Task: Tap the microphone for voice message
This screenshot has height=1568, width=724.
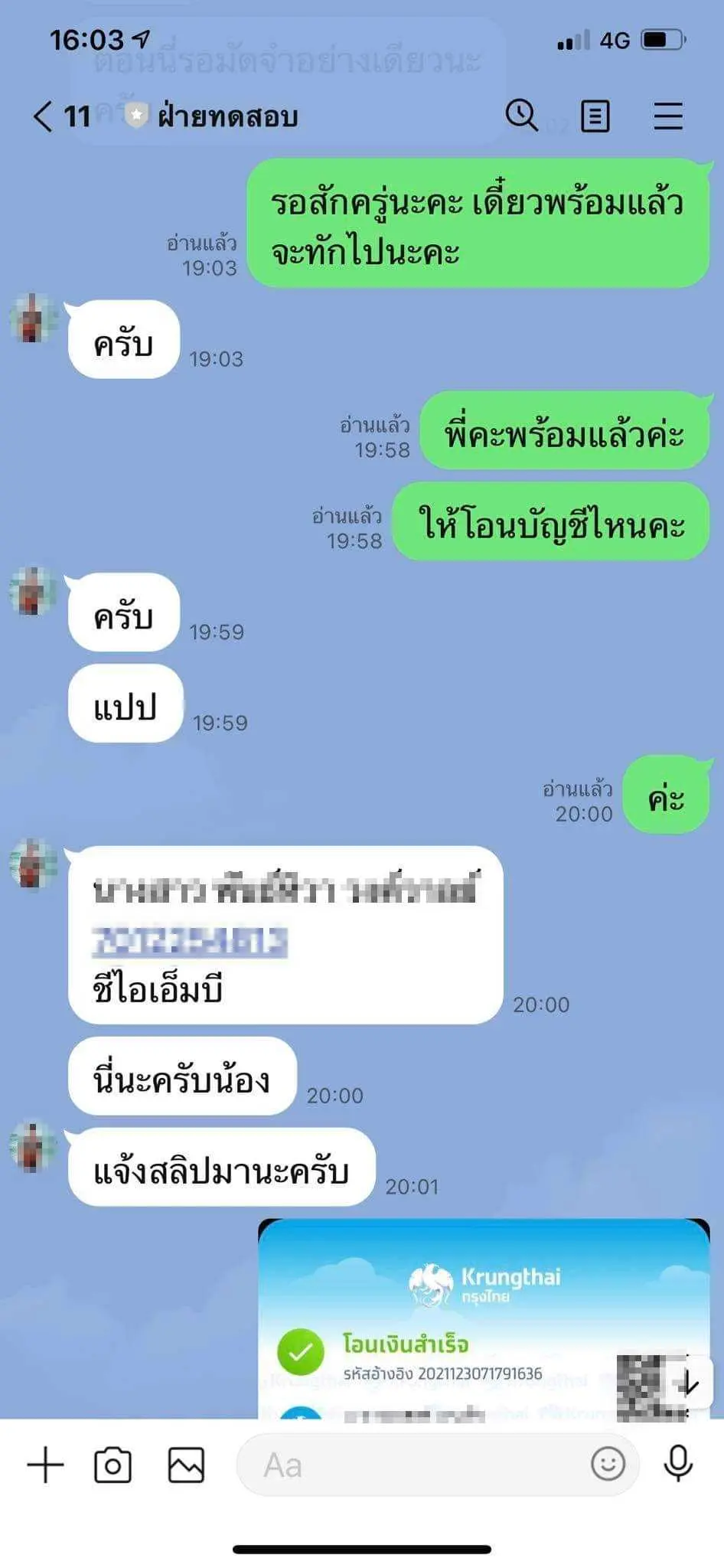Action: (677, 1464)
